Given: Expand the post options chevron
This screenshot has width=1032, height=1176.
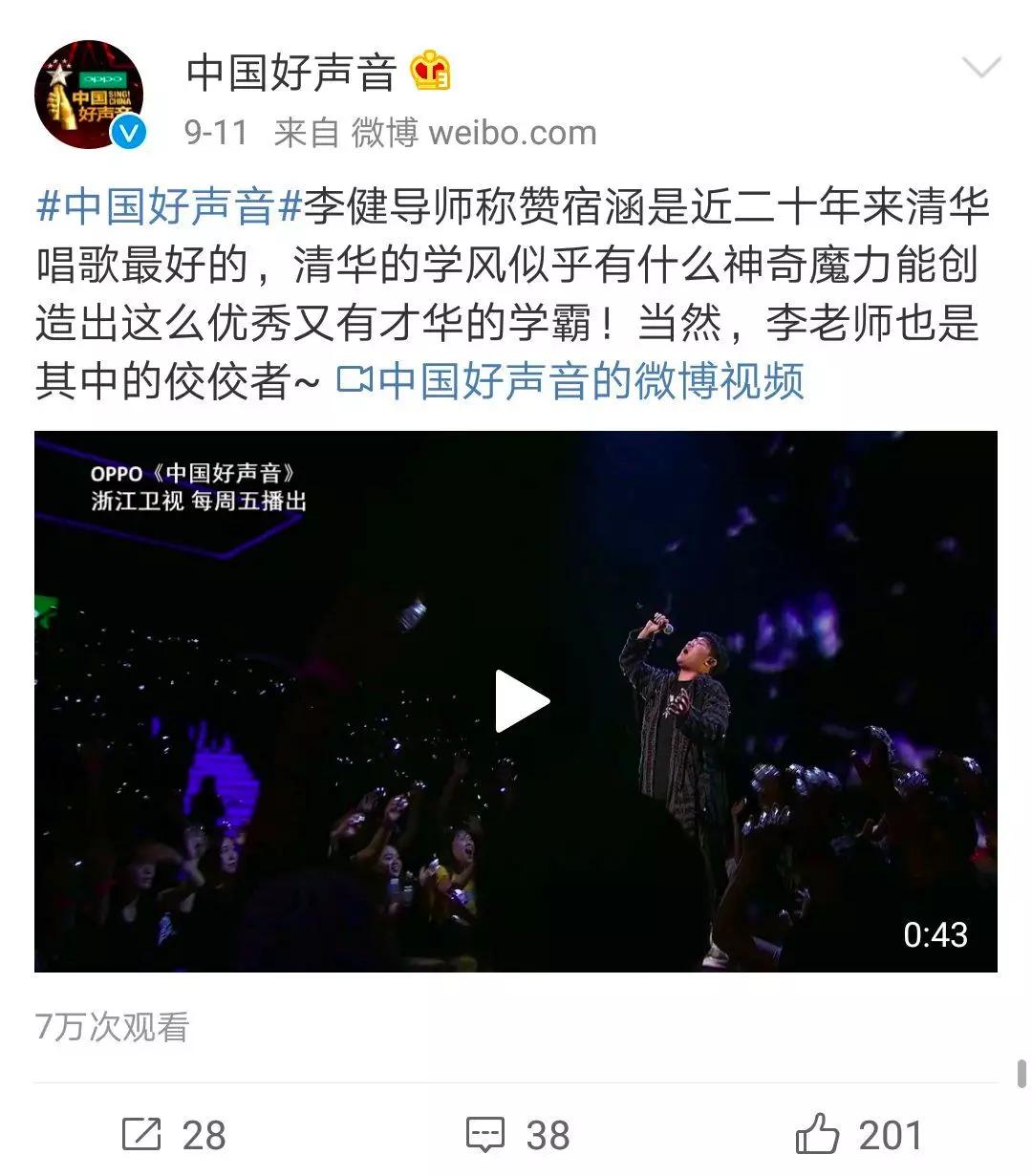Looking at the screenshot, I should point(980,69).
